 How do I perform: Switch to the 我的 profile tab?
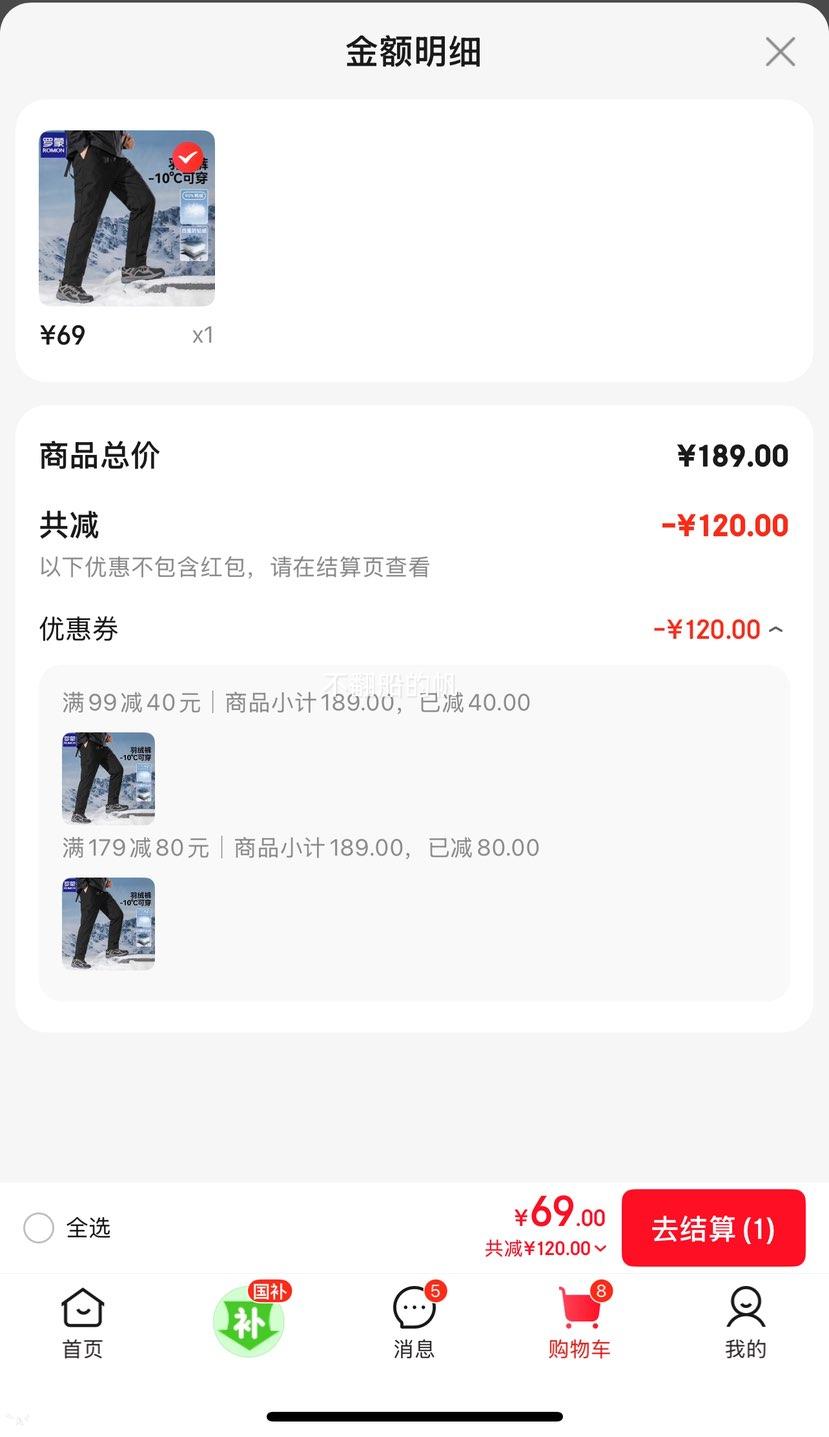[x=745, y=1323]
